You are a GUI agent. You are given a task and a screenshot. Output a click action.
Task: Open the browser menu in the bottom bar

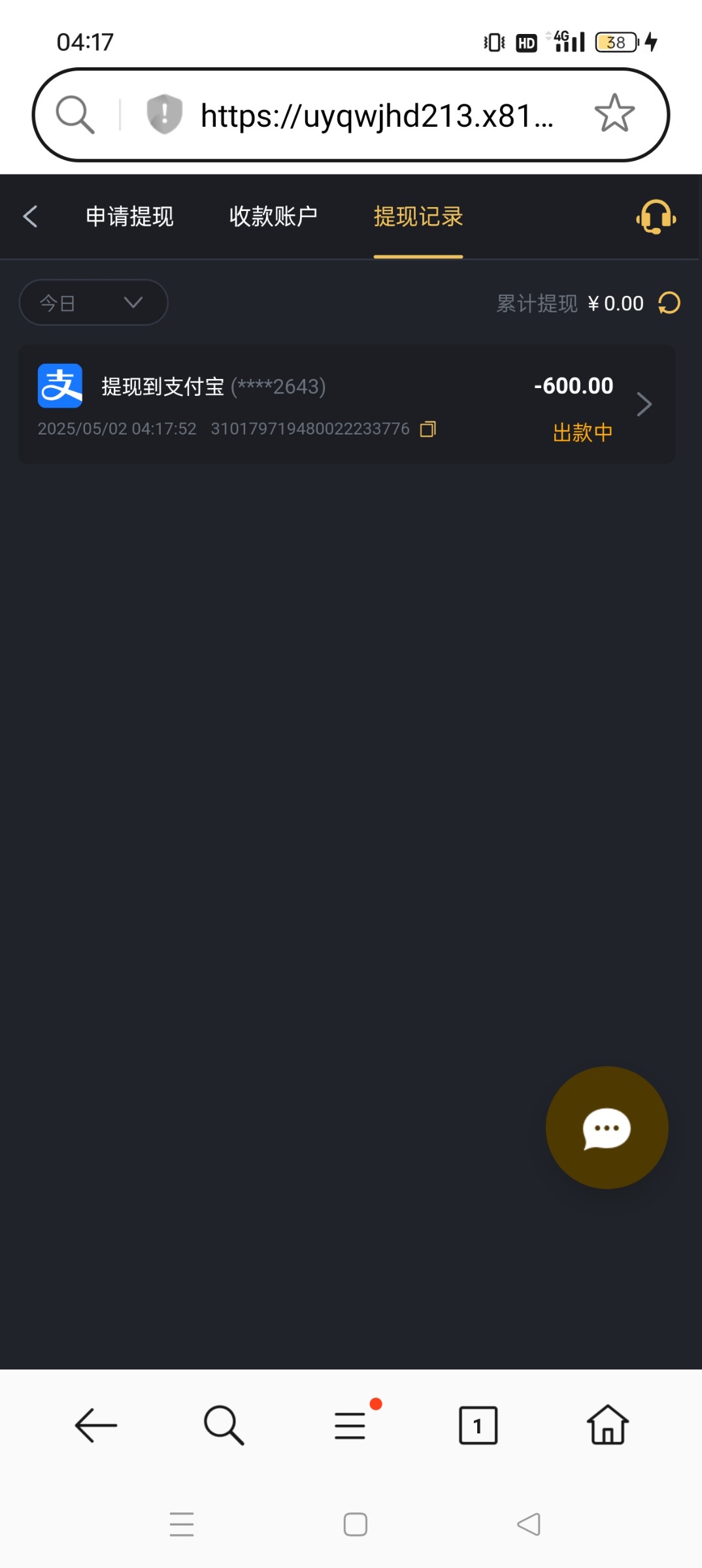coord(350,1425)
